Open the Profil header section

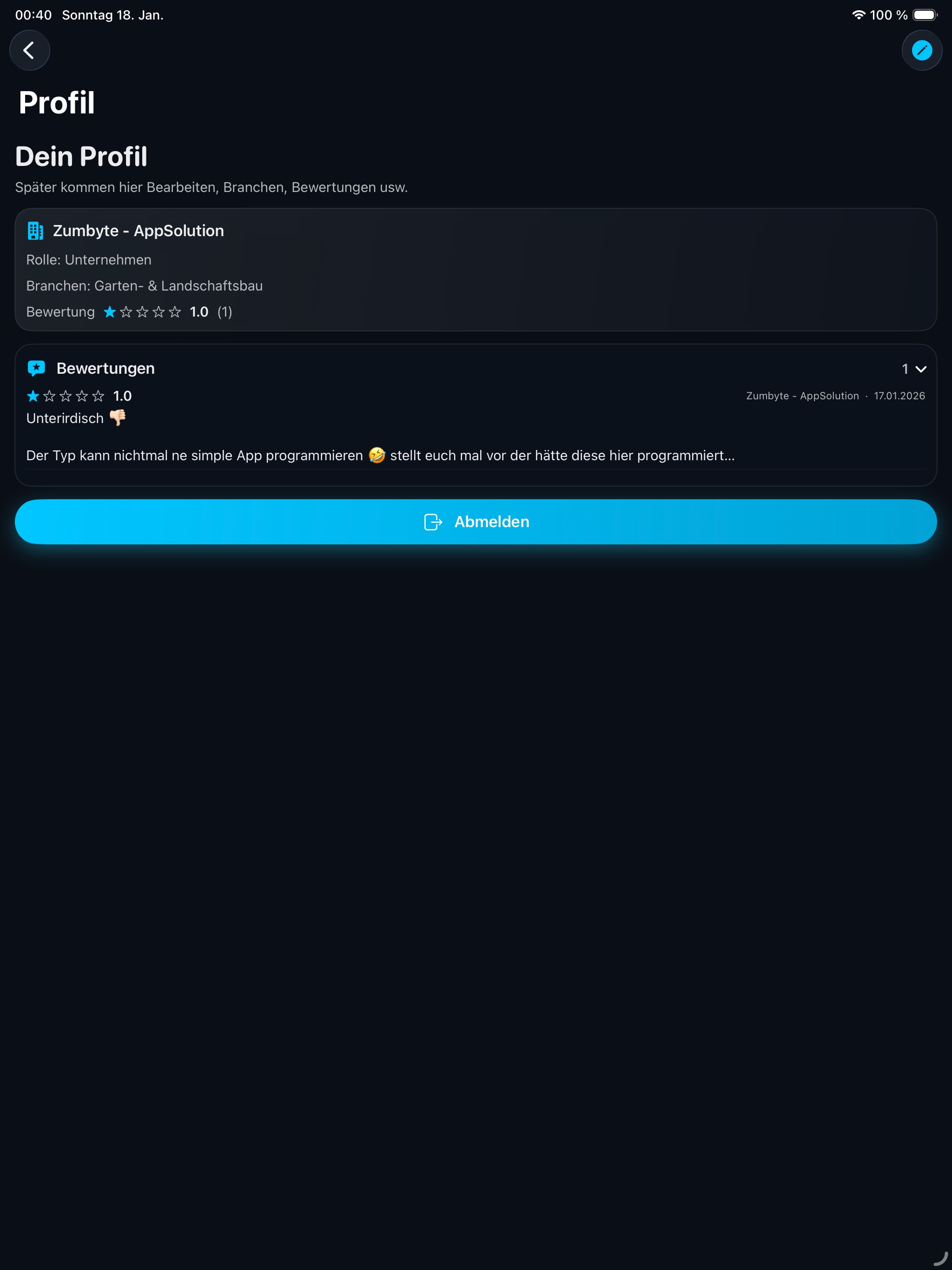coord(56,102)
